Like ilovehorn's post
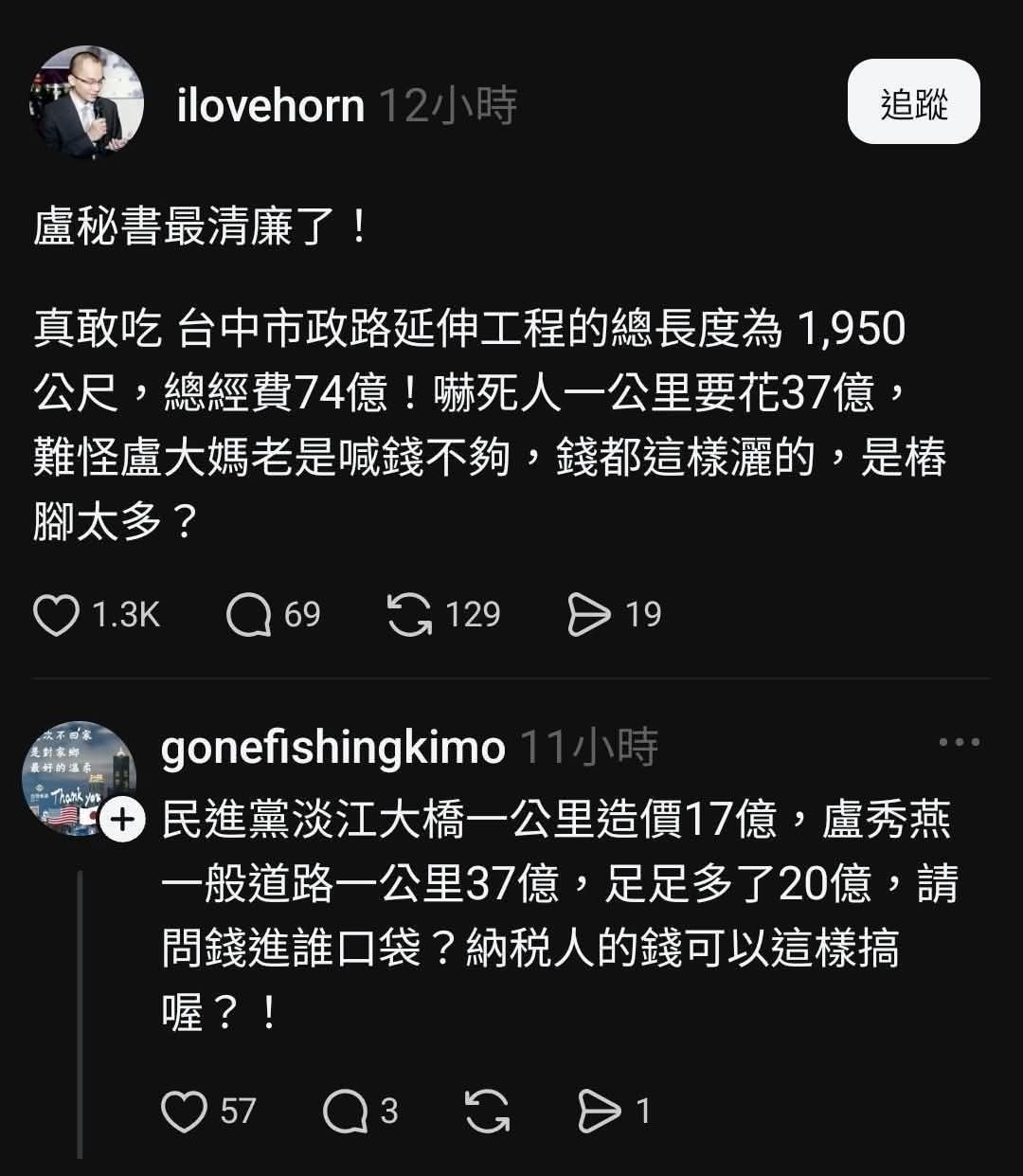 pyautogui.click(x=56, y=615)
